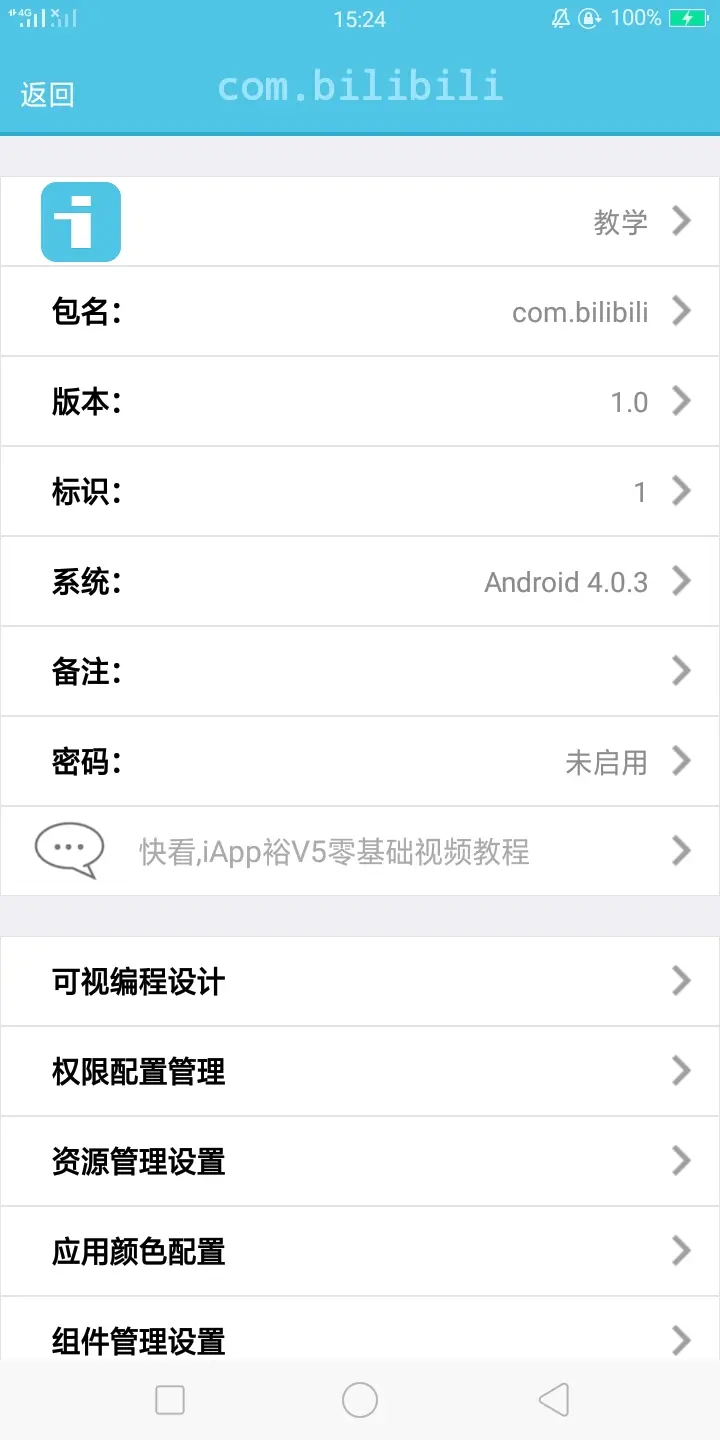Screen dimensions: 720x1440
Task: Open 可视编程设计 visual programming design
Action: point(360,982)
